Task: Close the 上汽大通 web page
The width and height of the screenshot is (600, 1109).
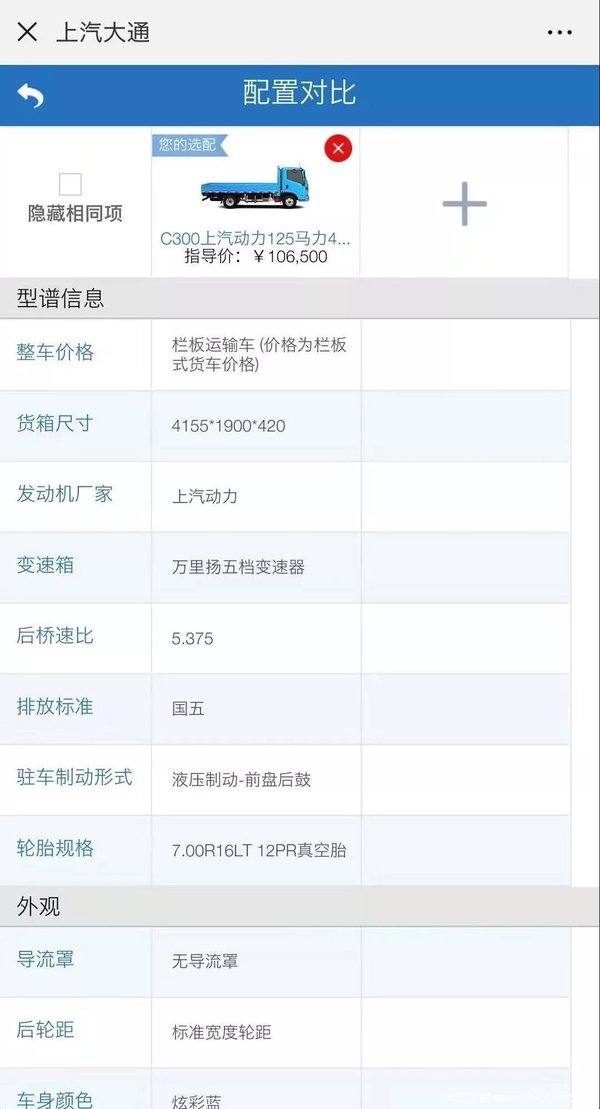Action: pos(27,32)
